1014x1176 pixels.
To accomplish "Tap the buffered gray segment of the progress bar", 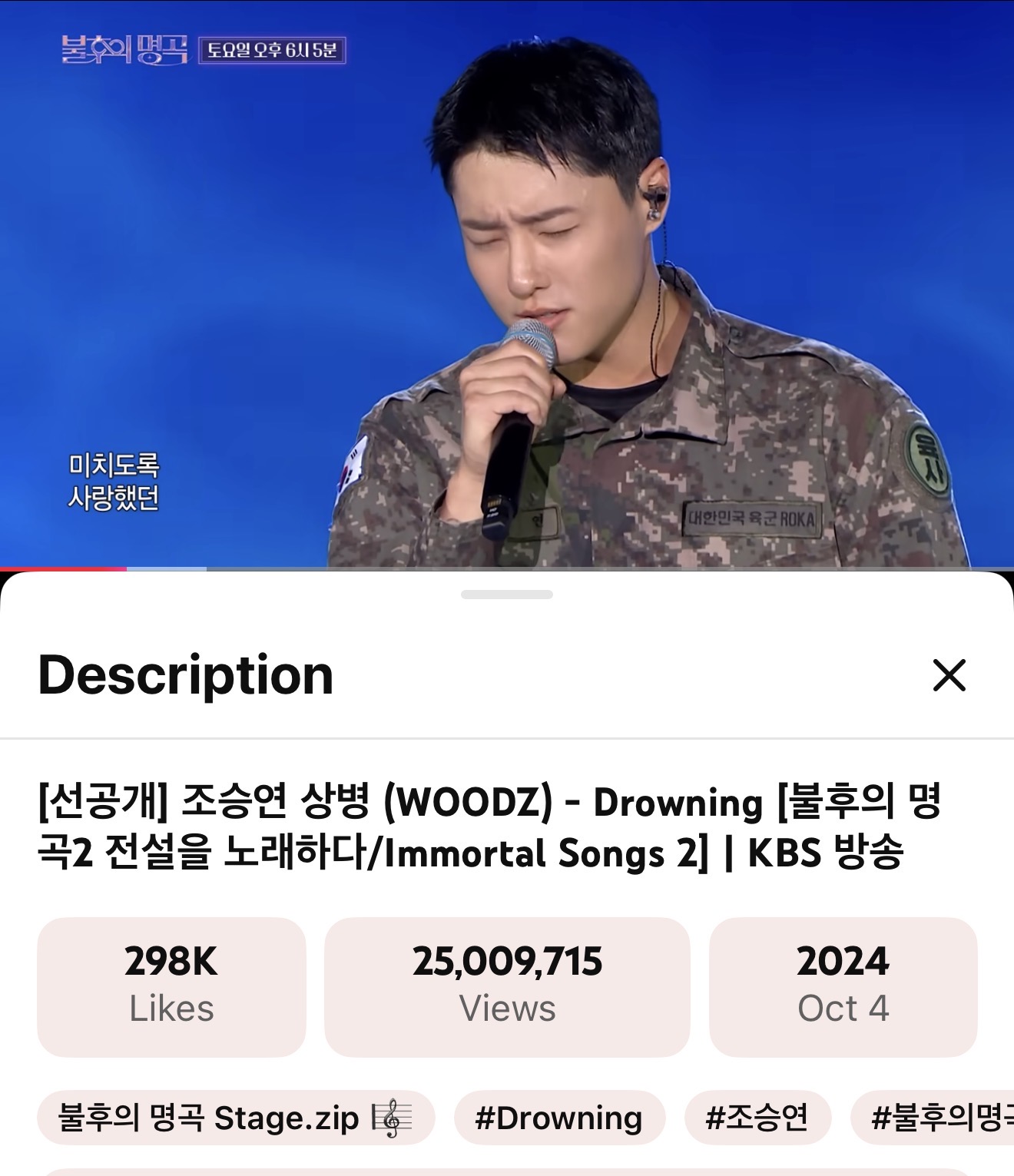I will tap(165, 568).
